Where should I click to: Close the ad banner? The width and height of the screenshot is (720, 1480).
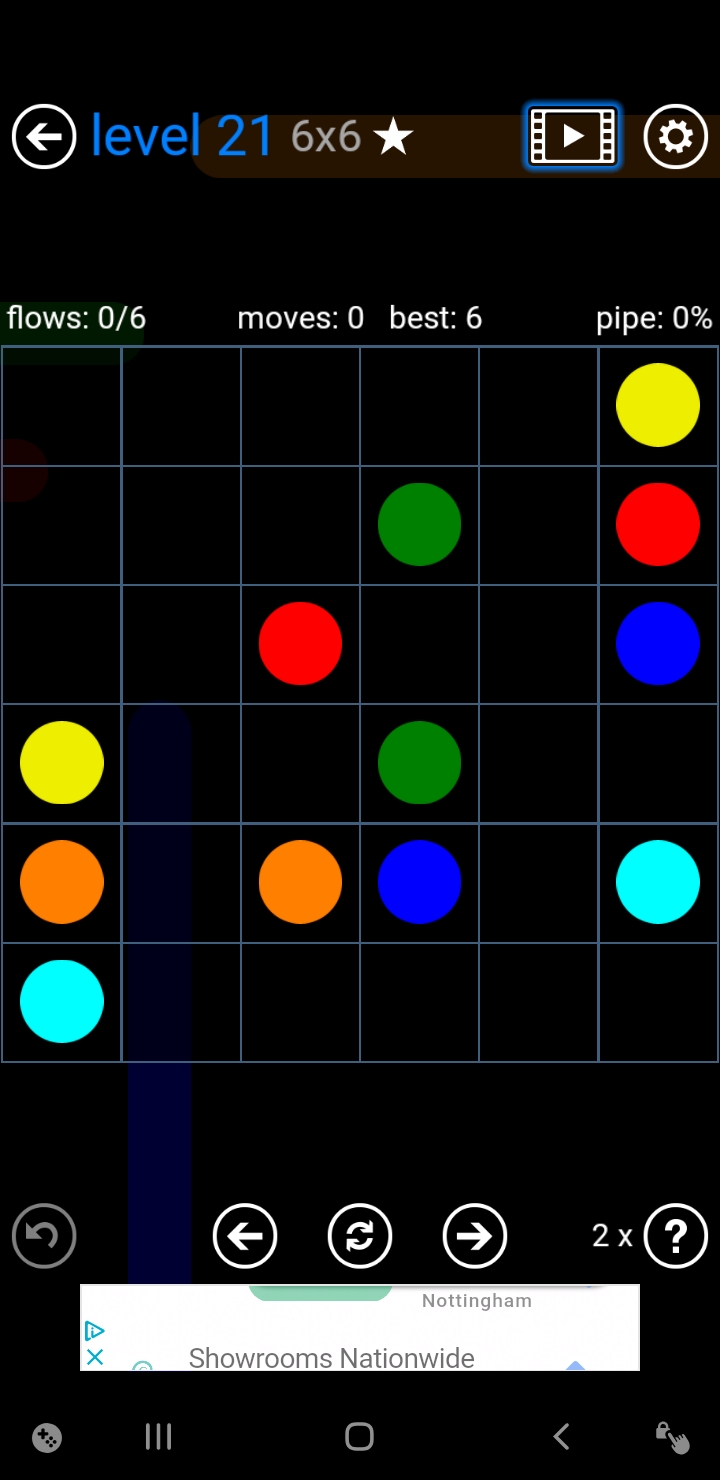tap(95, 1357)
